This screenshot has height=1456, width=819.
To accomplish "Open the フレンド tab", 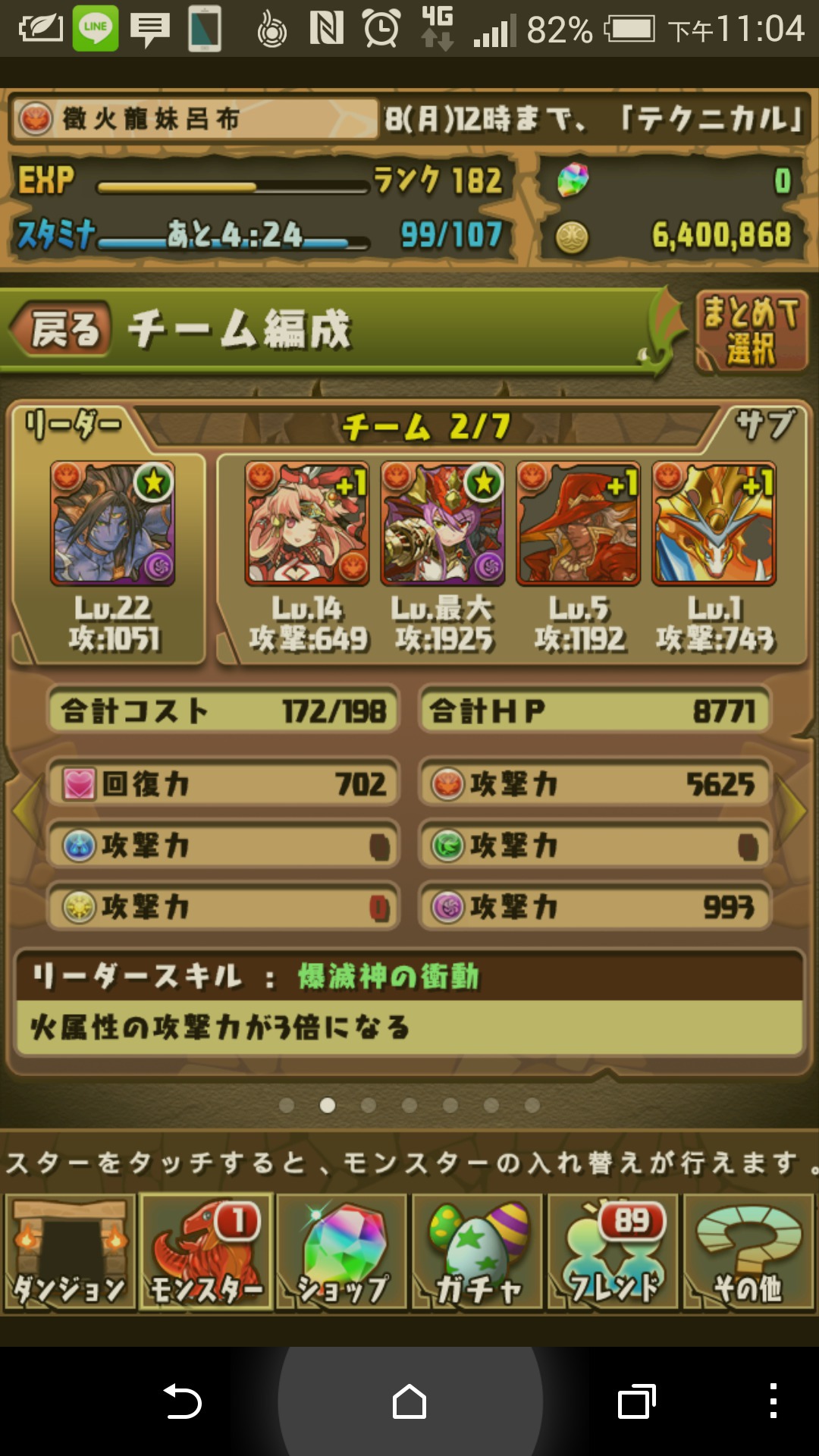I will [613, 1252].
